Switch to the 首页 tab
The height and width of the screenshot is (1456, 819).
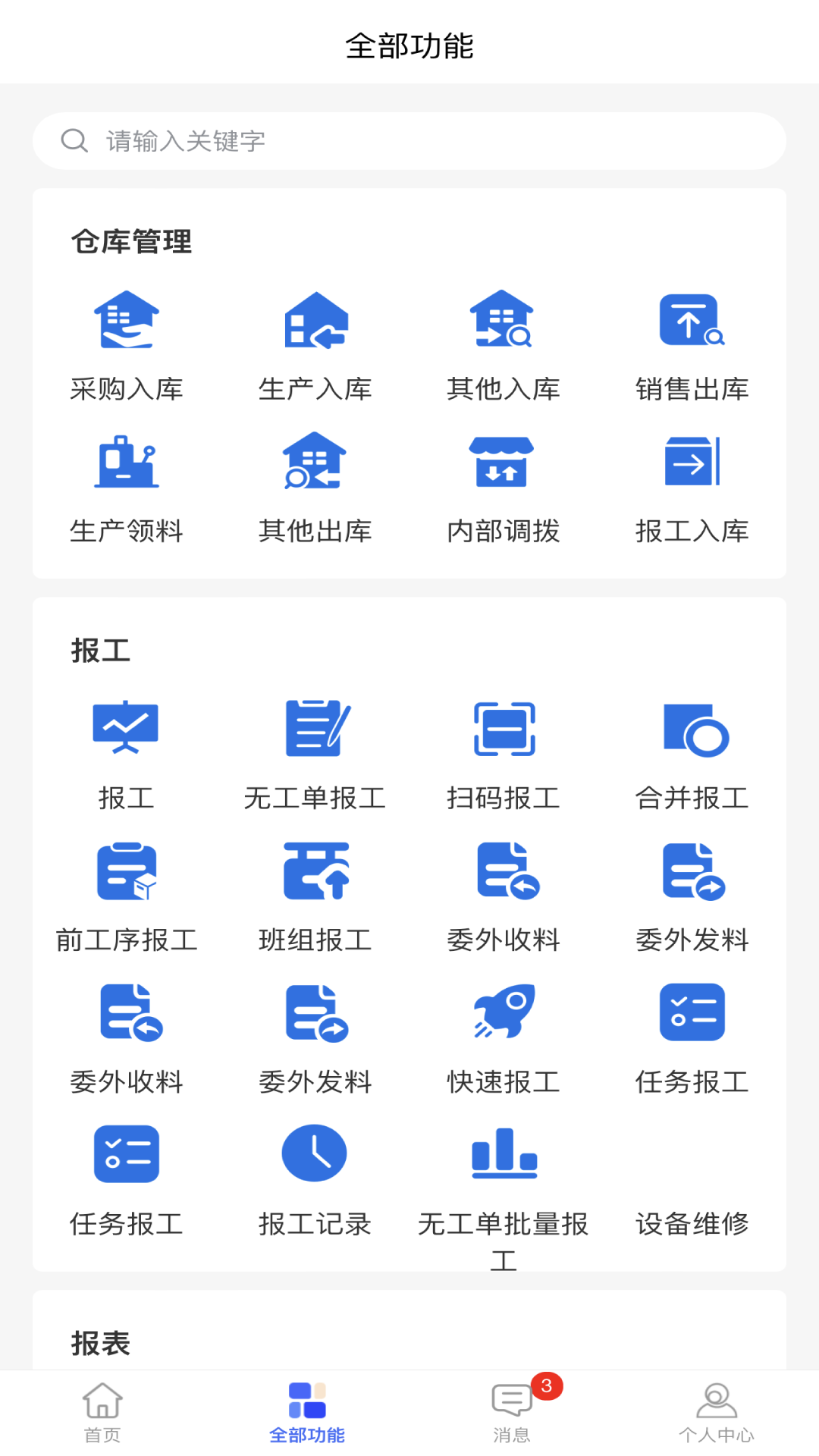[102, 1412]
